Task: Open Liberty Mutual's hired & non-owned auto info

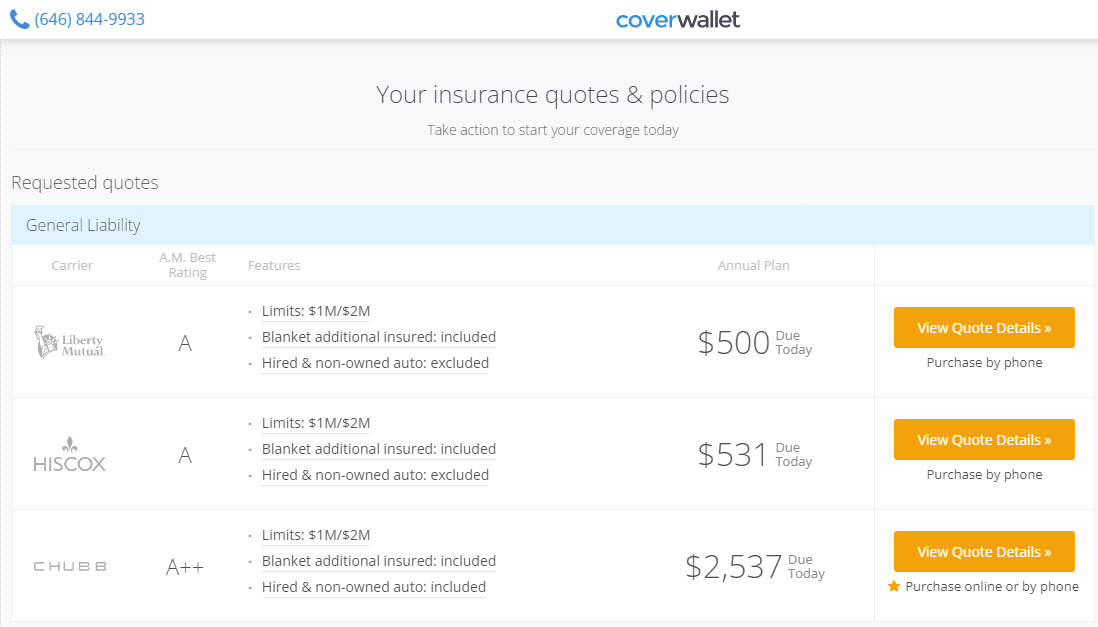Action: 375,363
